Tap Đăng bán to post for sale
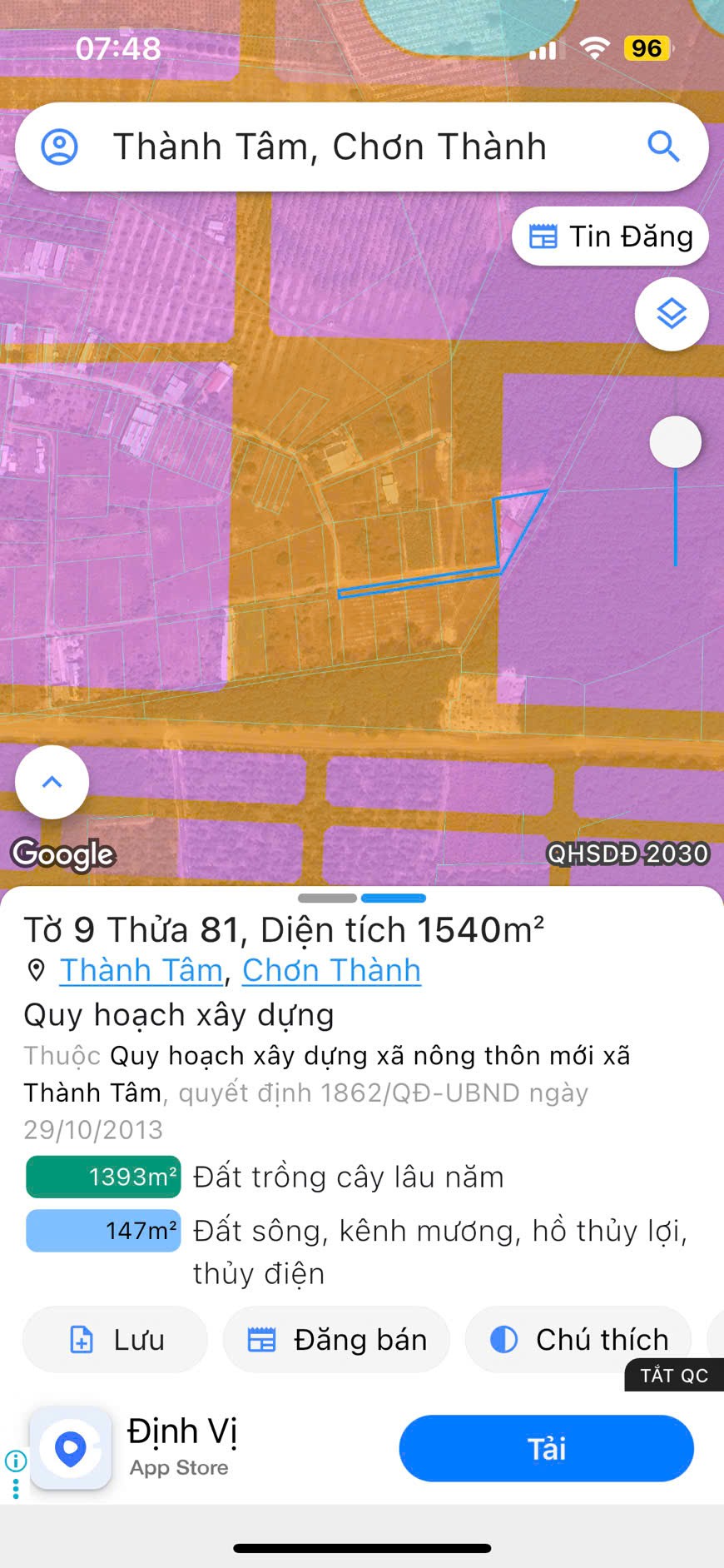This screenshot has width=724, height=1568. (x=336, y=1340)
